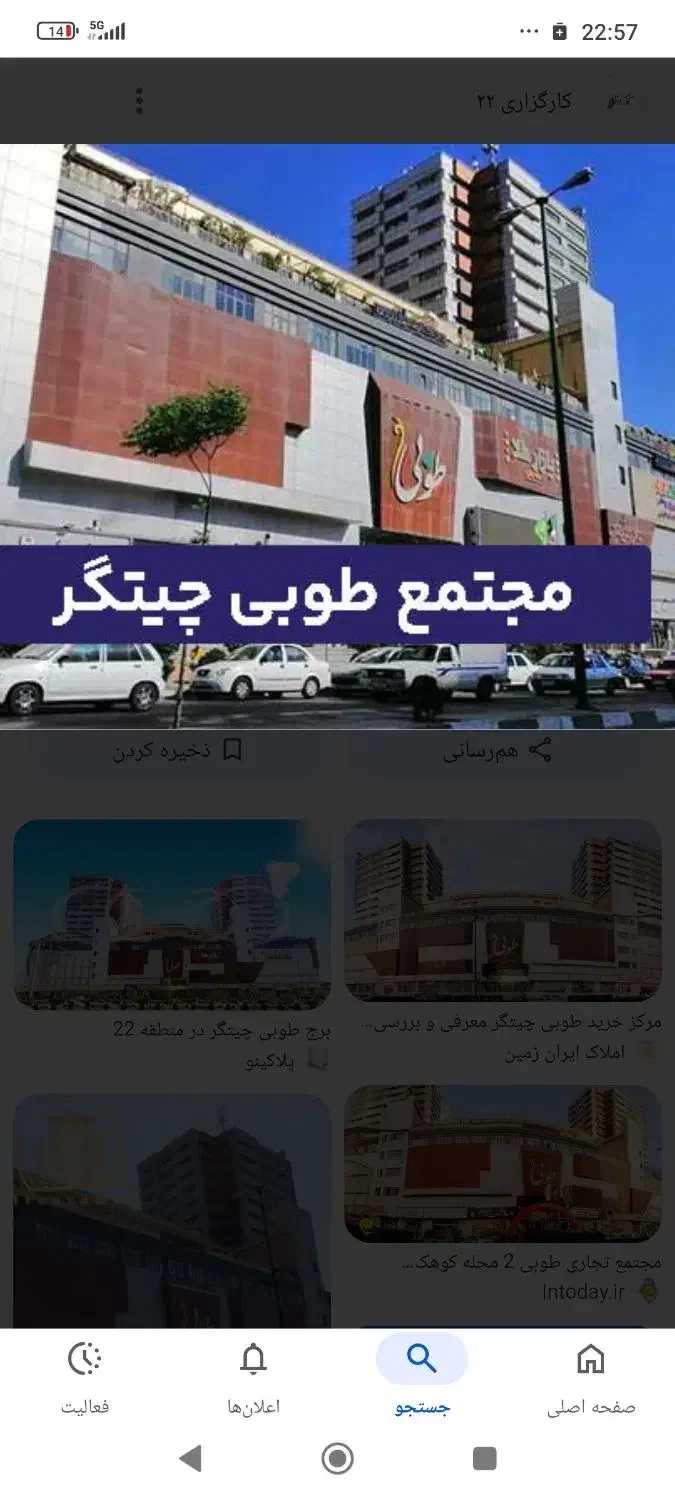
Task: Go to the فعالیت activity tab
Action: pos(85,1375)
